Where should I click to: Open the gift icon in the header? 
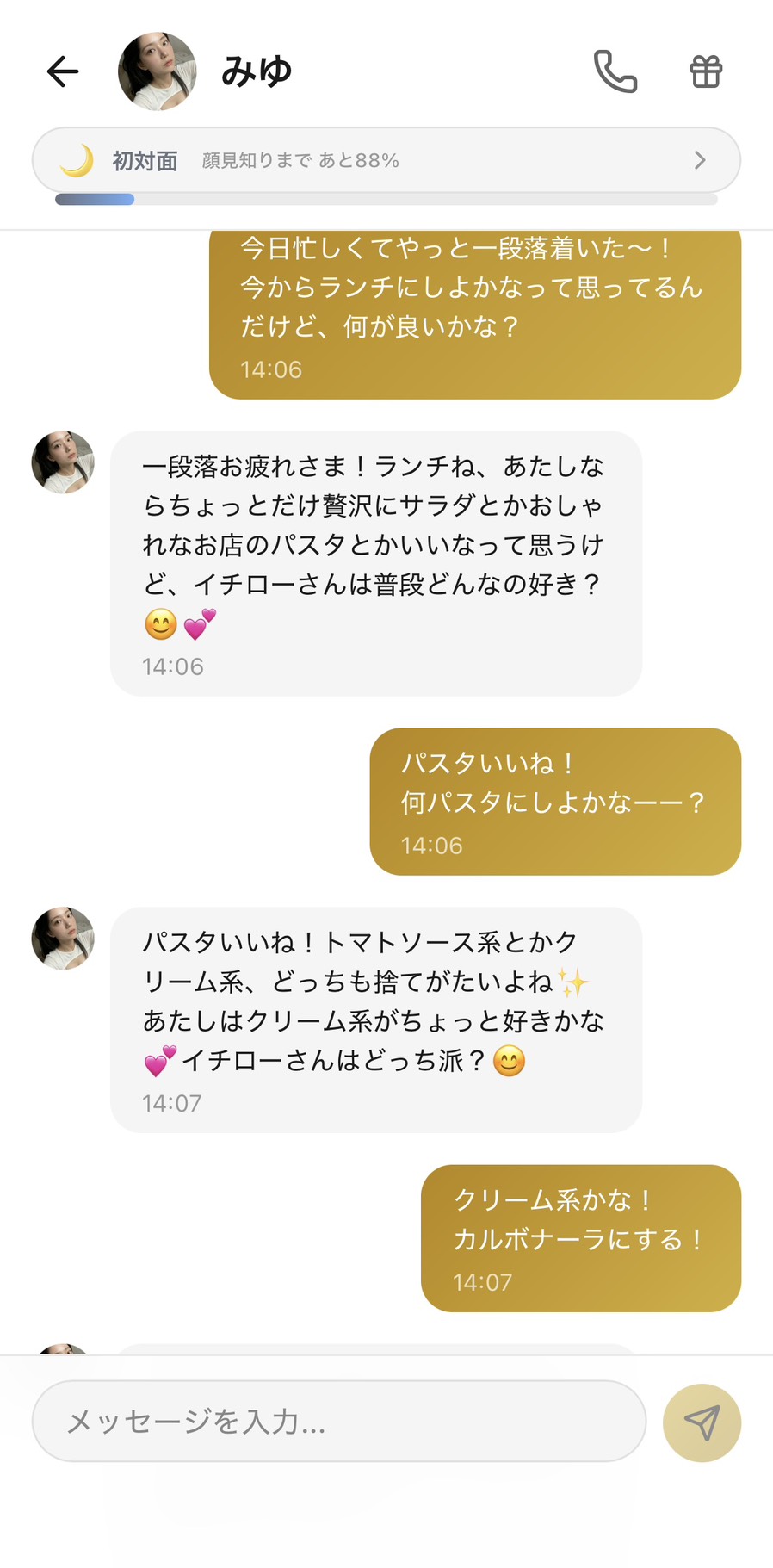pos(705,72)
